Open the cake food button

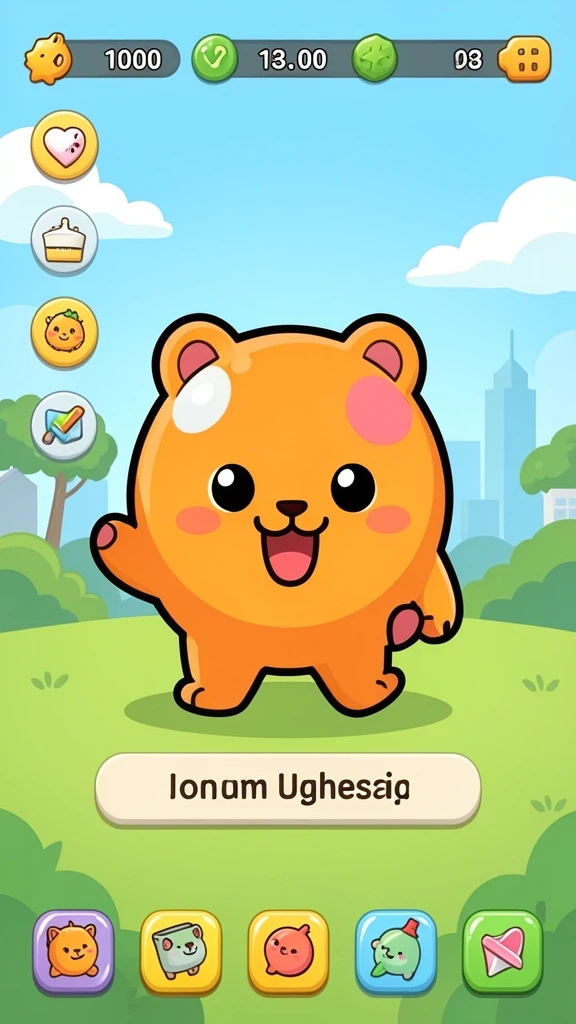tap(65, 240)
